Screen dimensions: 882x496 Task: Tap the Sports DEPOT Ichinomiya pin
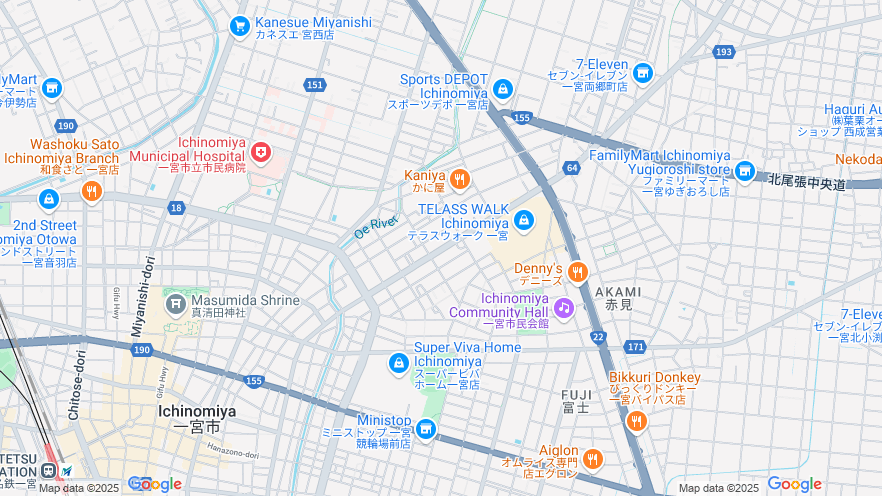pos(502,88)
